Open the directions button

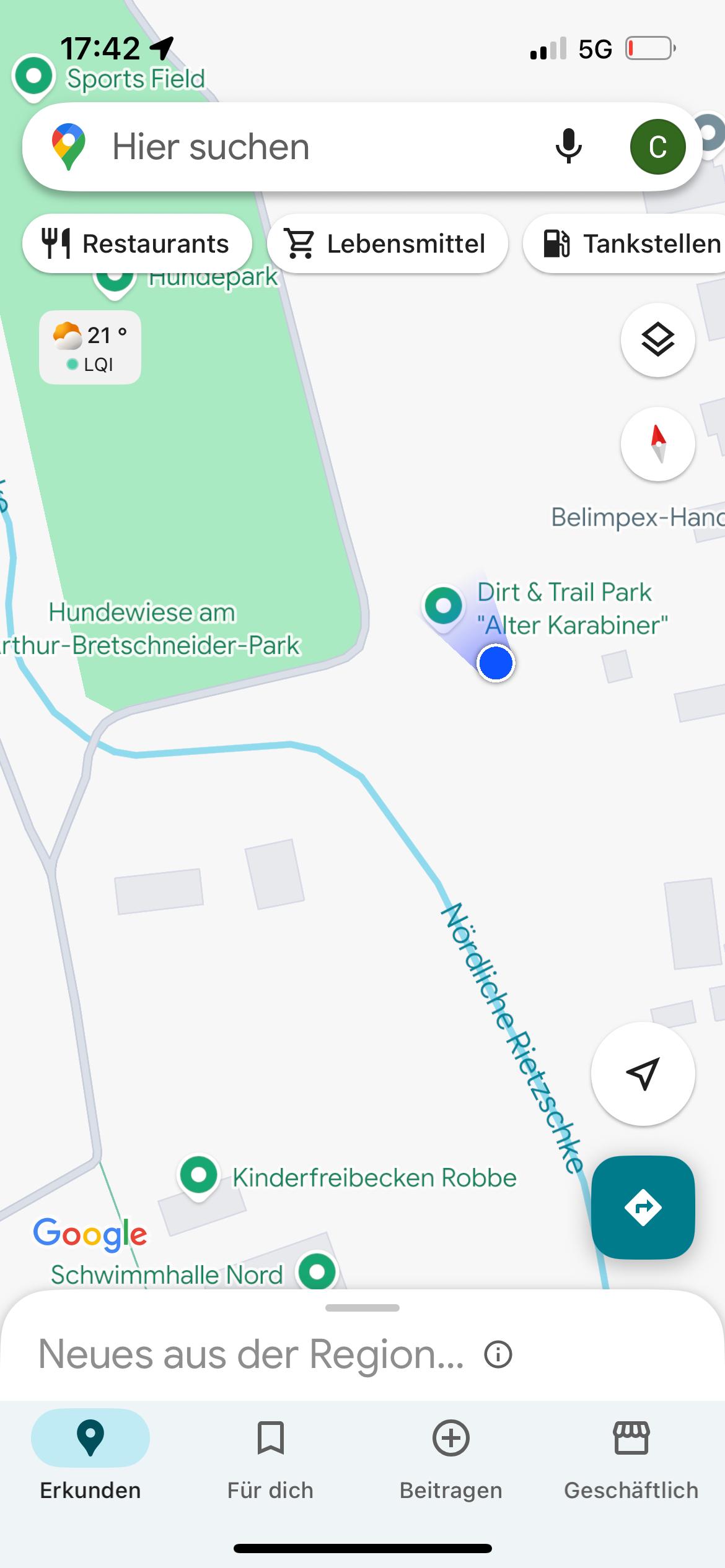pos(643,1207)
